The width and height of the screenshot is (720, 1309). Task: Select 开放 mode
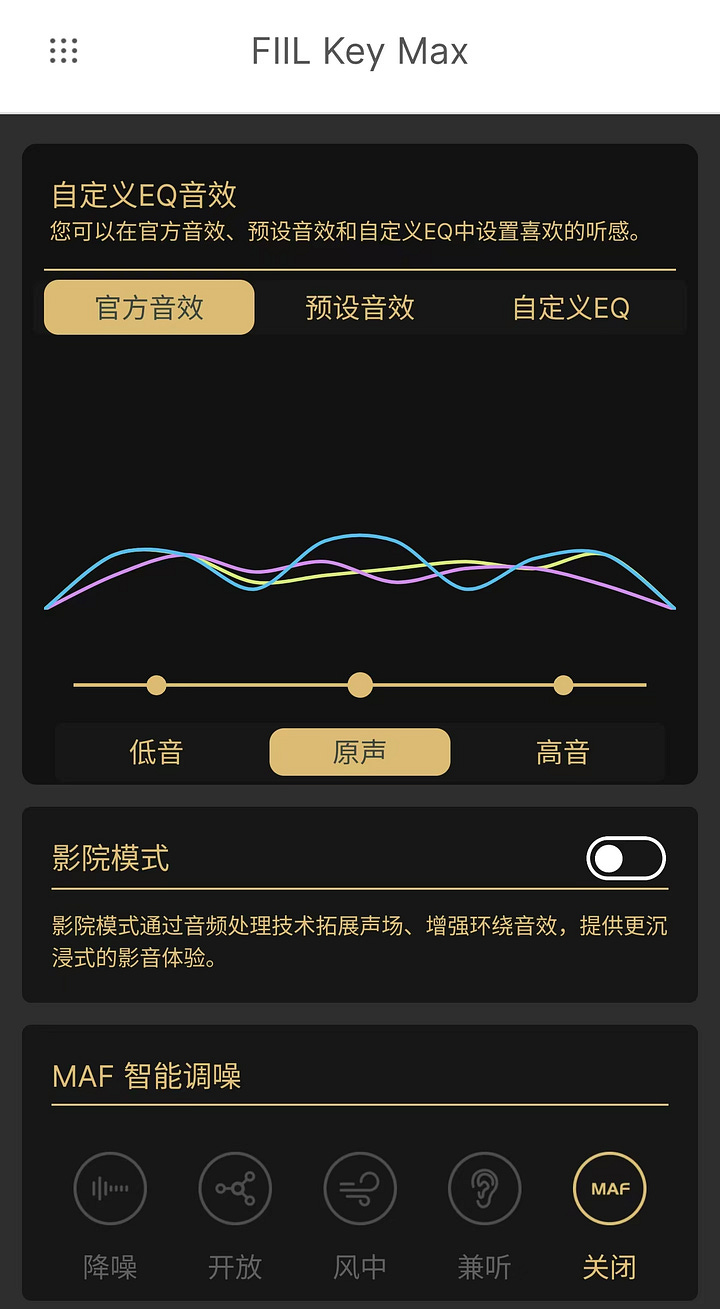coord(235,1189)
